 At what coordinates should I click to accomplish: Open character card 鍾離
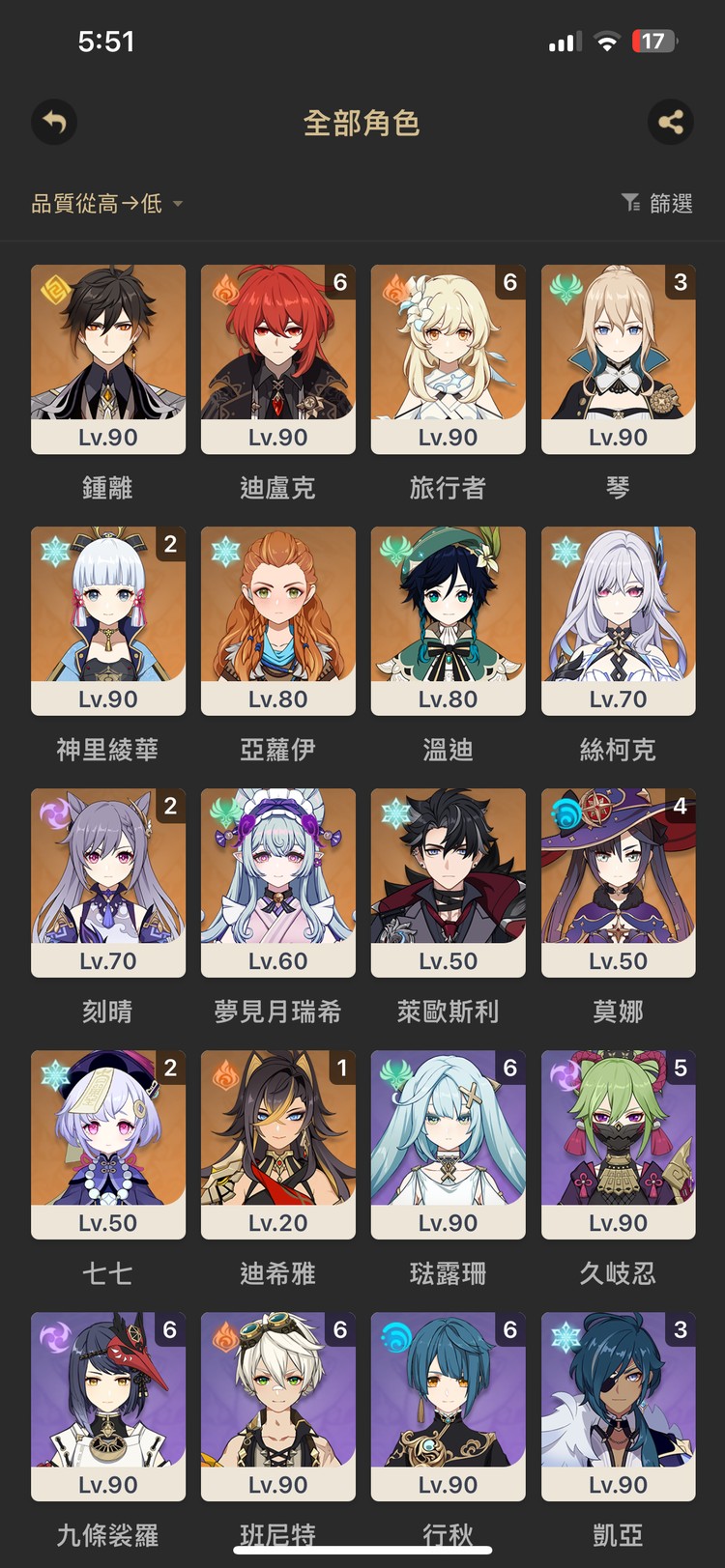click(108, 358)
